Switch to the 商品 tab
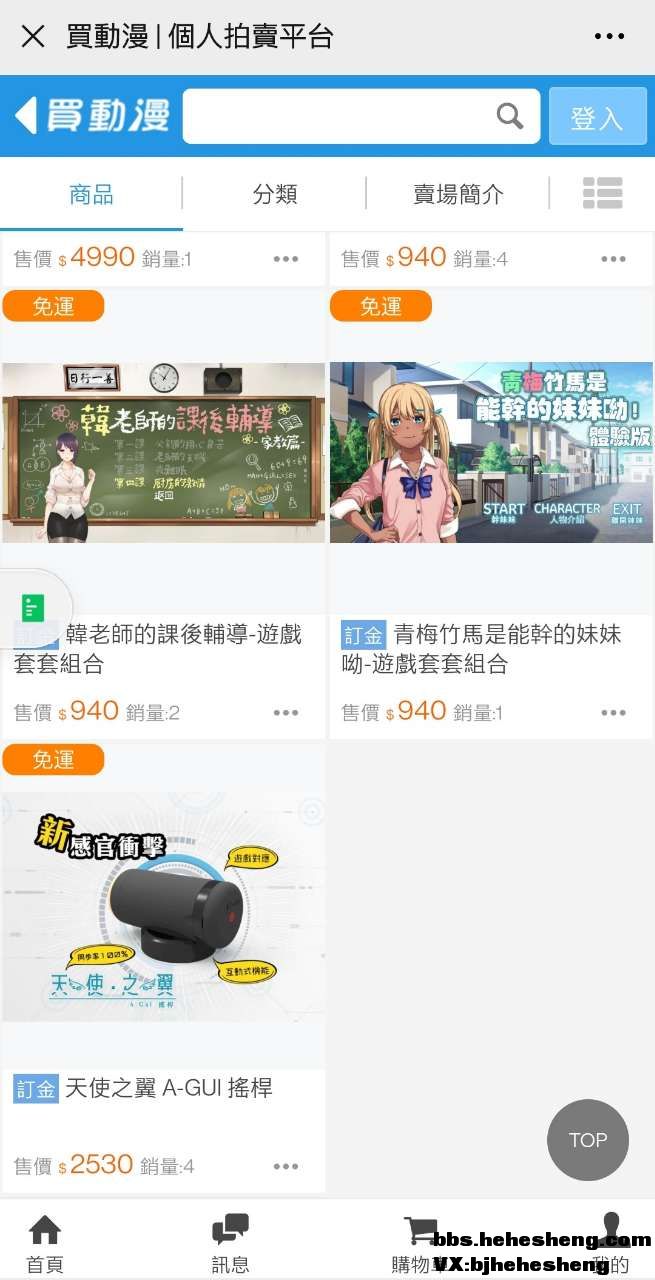The width and height of the screenshot is (655, 1280). click(x=91, y=194)
